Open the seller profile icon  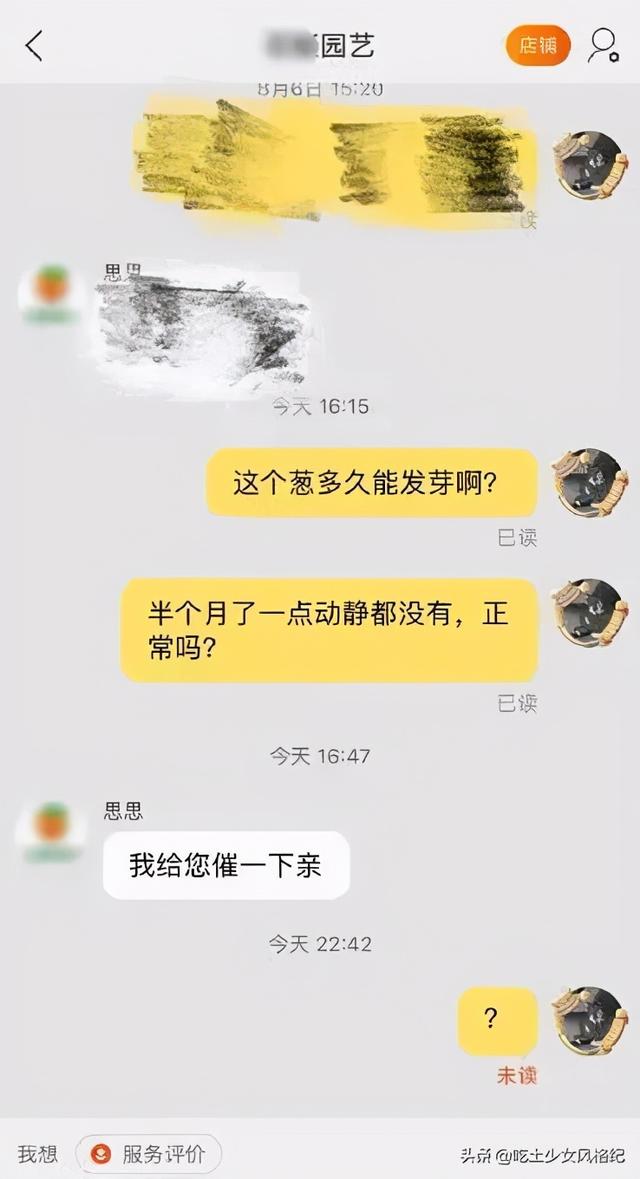602,45
